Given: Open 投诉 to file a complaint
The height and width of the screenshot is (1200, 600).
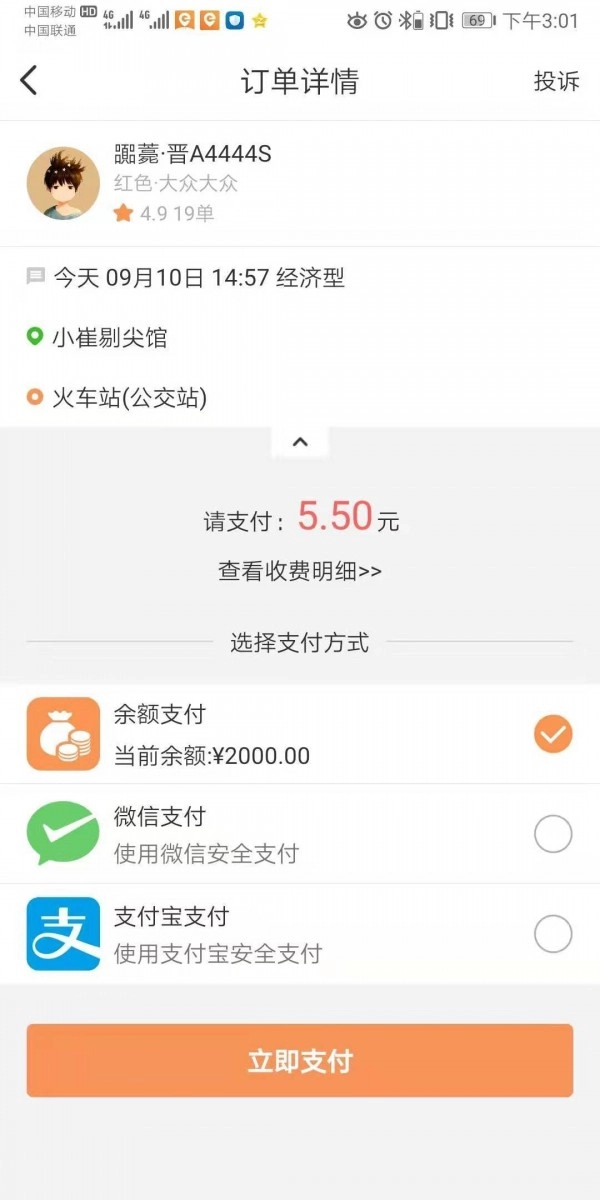Looking at the screenshot, I should pos(556,82).
